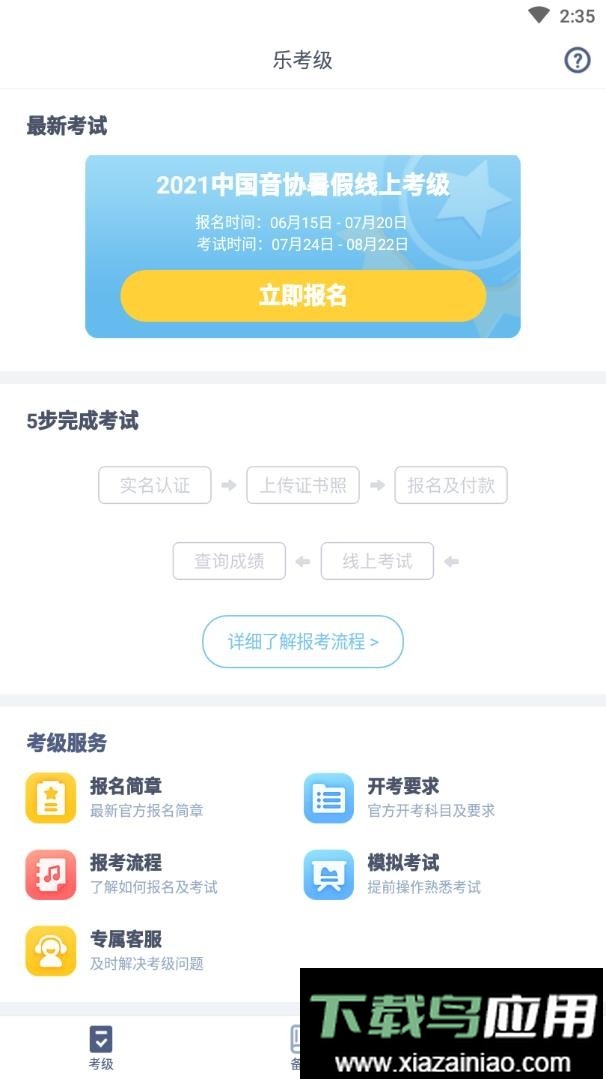
Task: View 开考要求 exam requirements
Action: coord(402,798)
